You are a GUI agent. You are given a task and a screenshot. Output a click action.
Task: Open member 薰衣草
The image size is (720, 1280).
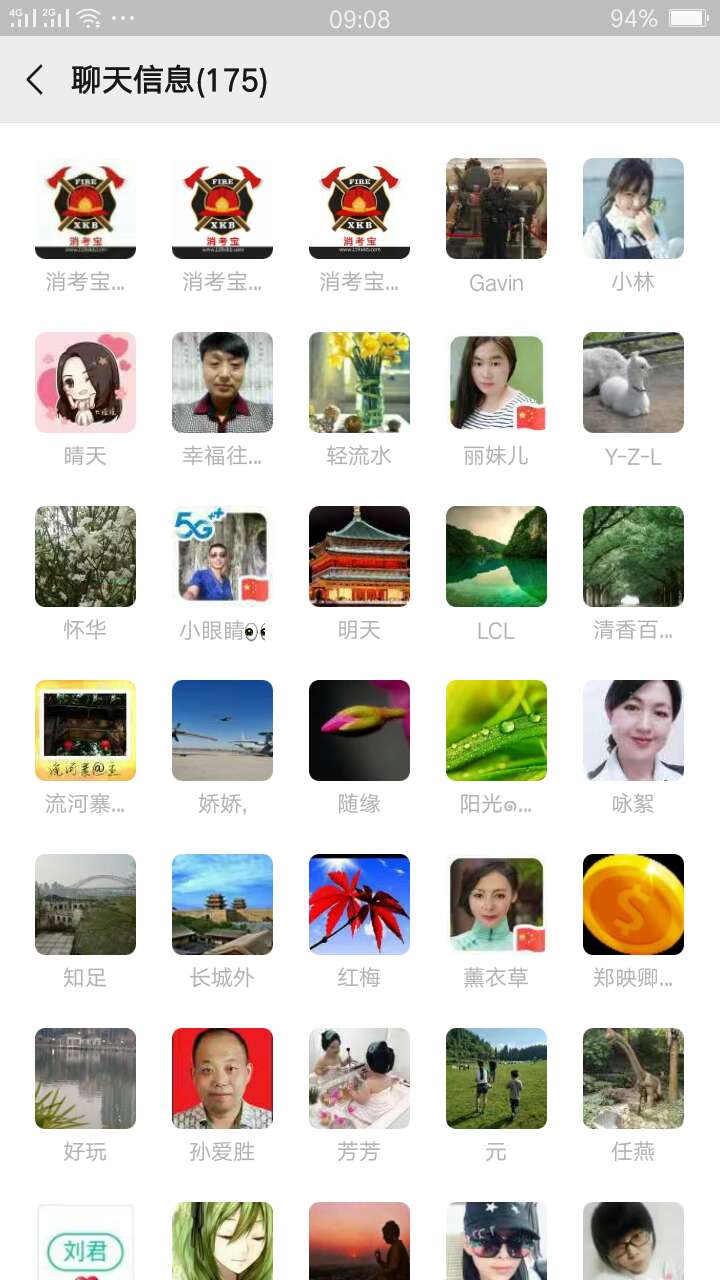pyautogui.click(x=496, y=905)
